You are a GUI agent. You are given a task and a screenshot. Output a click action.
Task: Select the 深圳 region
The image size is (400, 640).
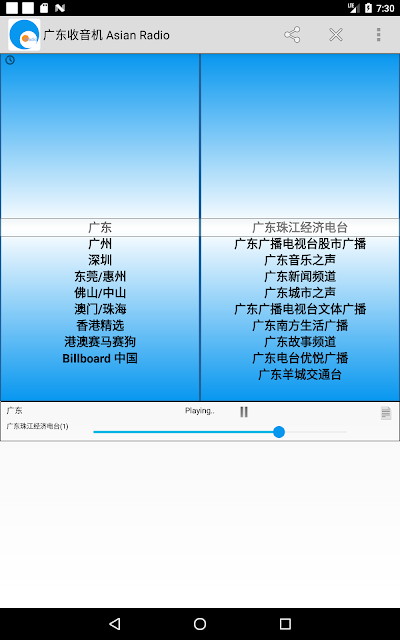(100, 260)
